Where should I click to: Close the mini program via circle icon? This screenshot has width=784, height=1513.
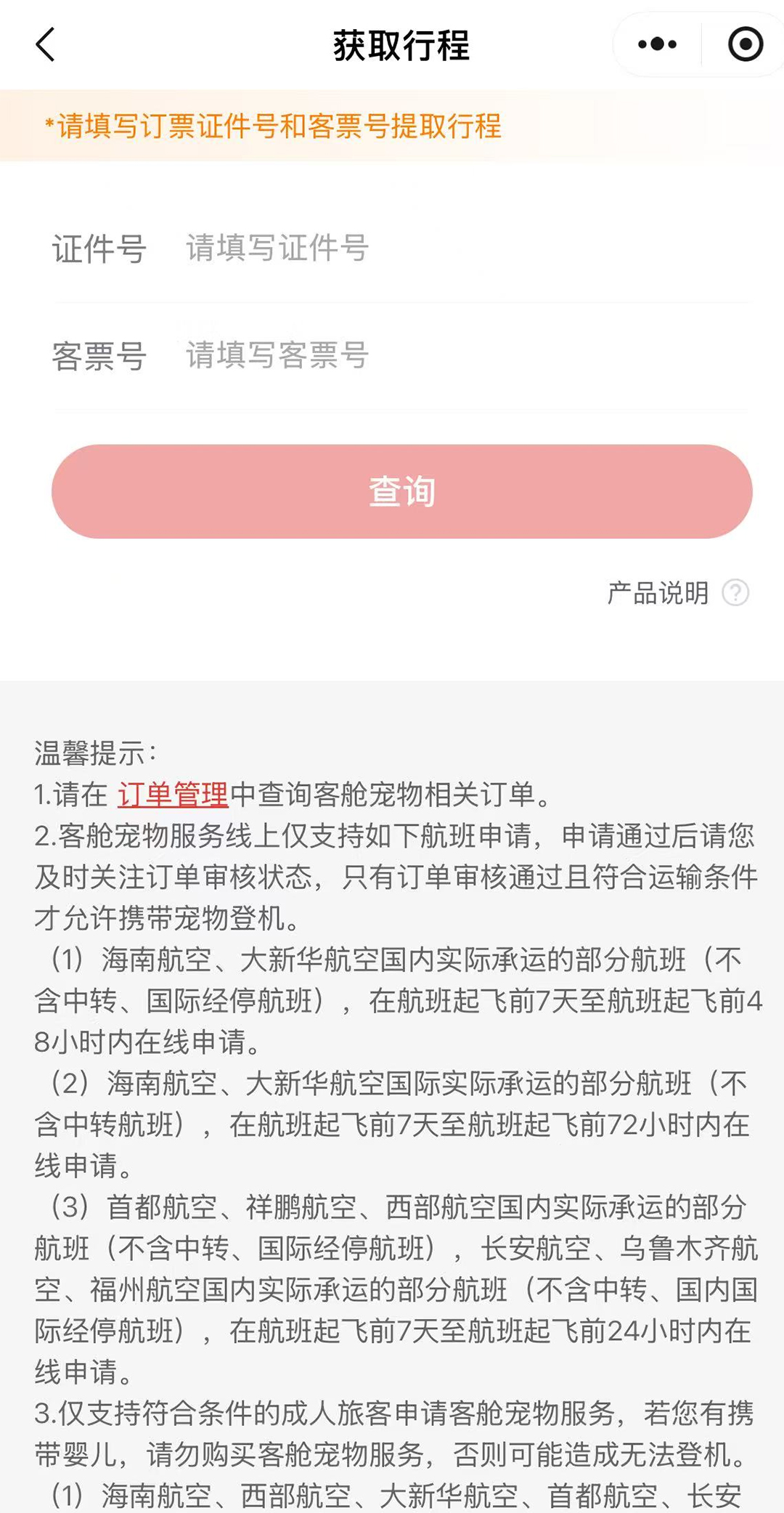(745, 45)
